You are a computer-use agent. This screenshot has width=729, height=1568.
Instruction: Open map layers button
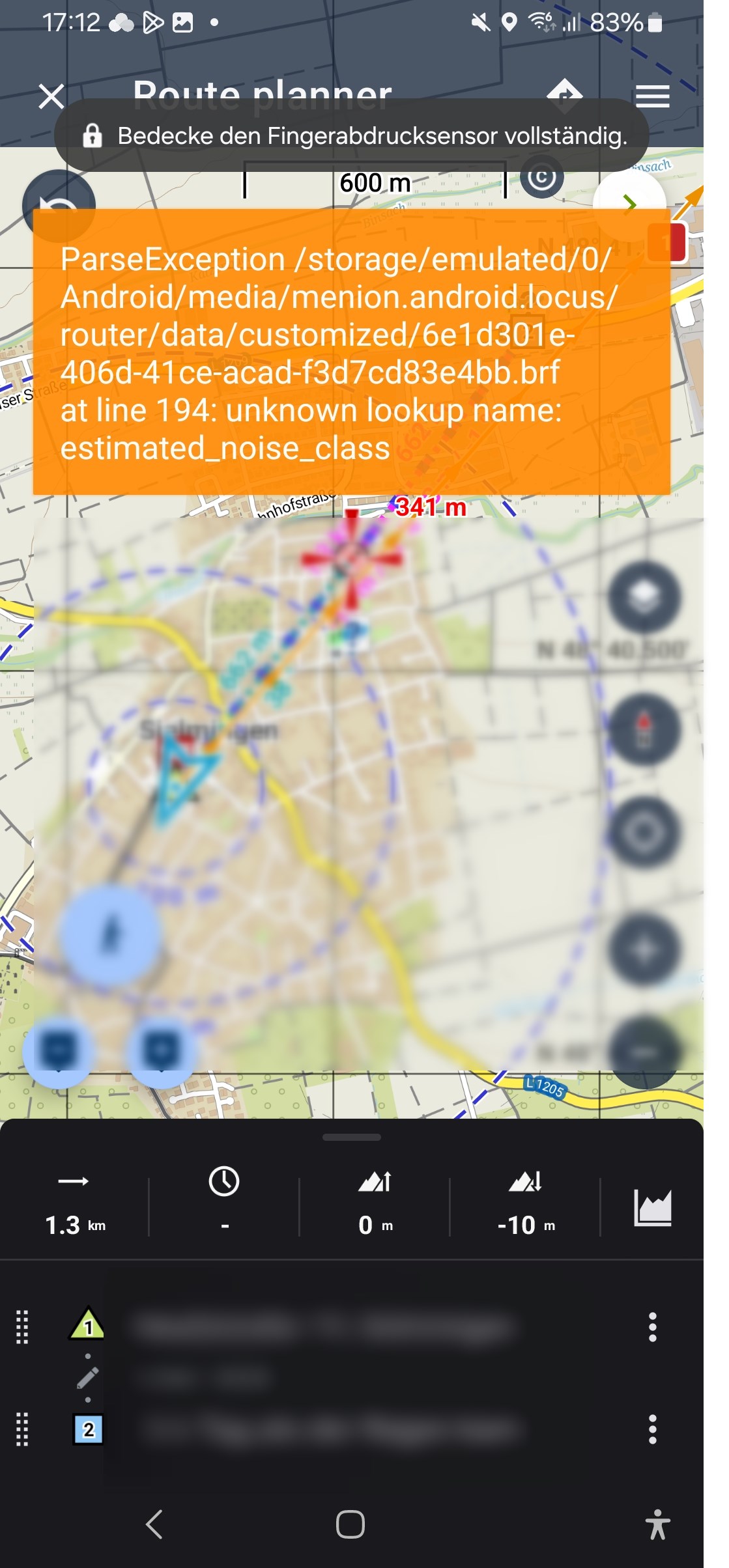(644, 596)
